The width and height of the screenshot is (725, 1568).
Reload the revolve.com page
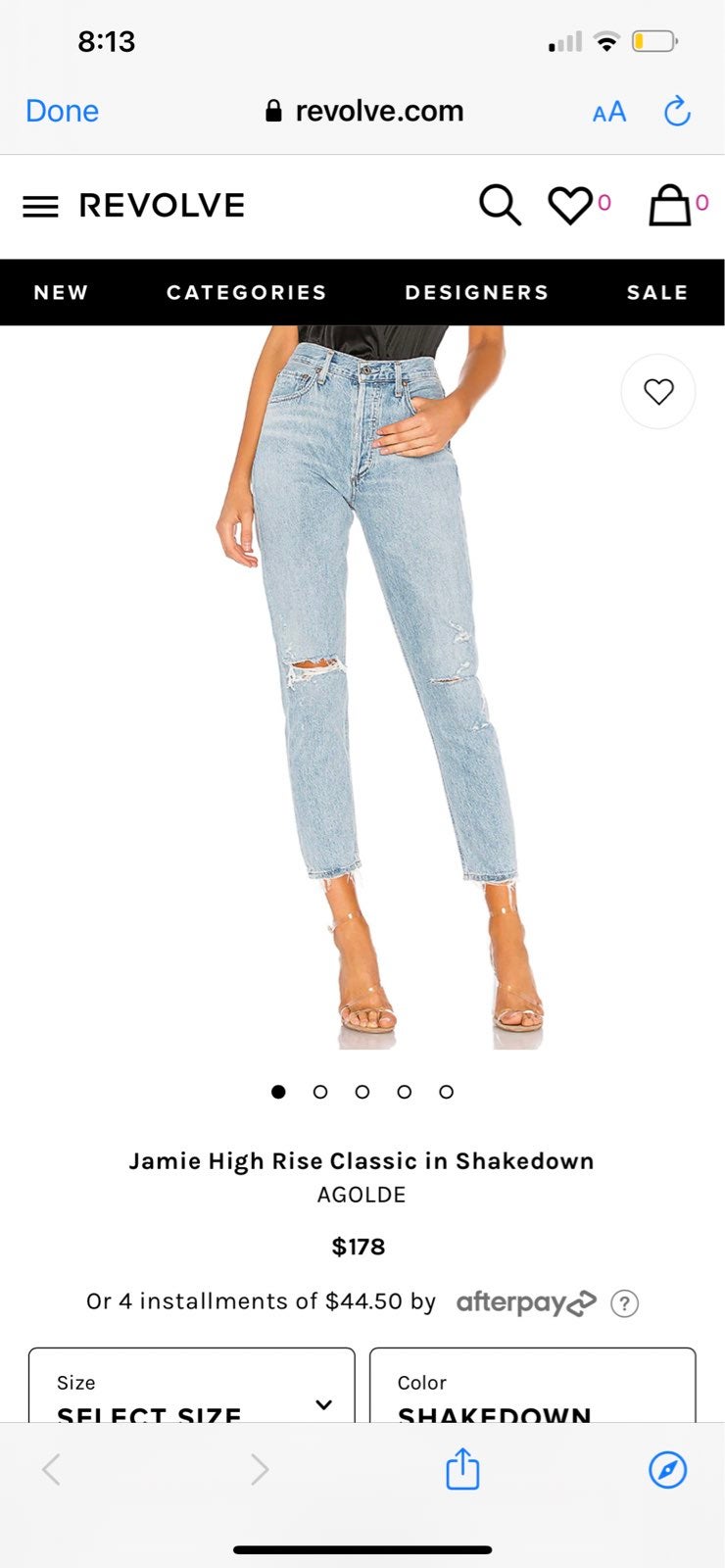677,111
